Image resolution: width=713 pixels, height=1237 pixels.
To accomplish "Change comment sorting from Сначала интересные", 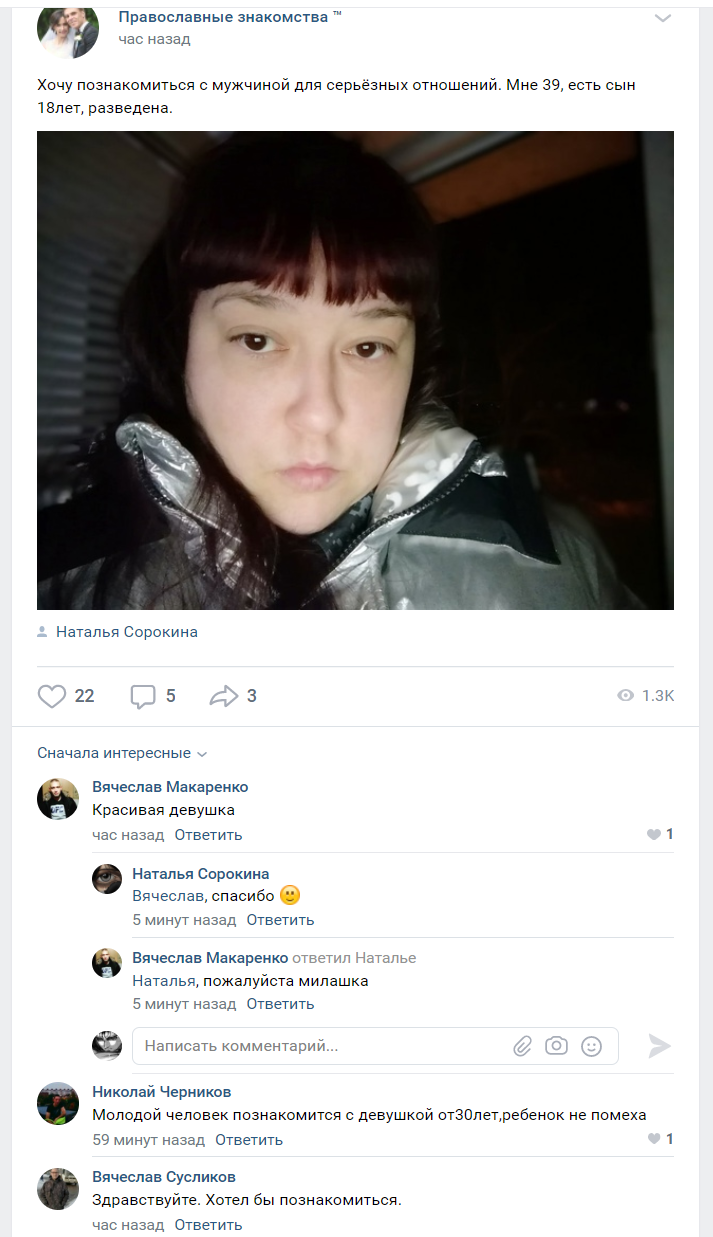I will point(121,753).
